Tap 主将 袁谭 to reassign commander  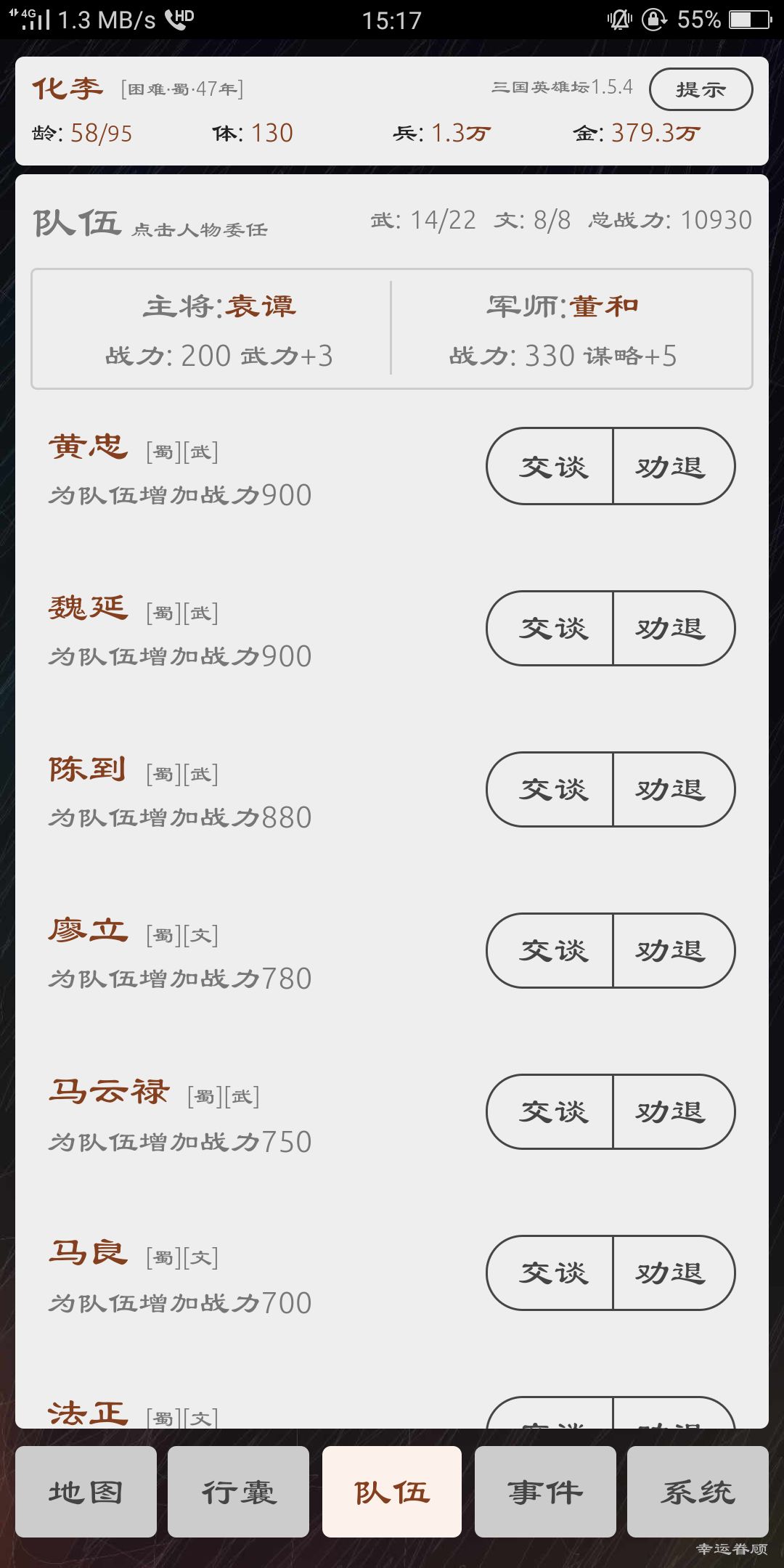223,305
